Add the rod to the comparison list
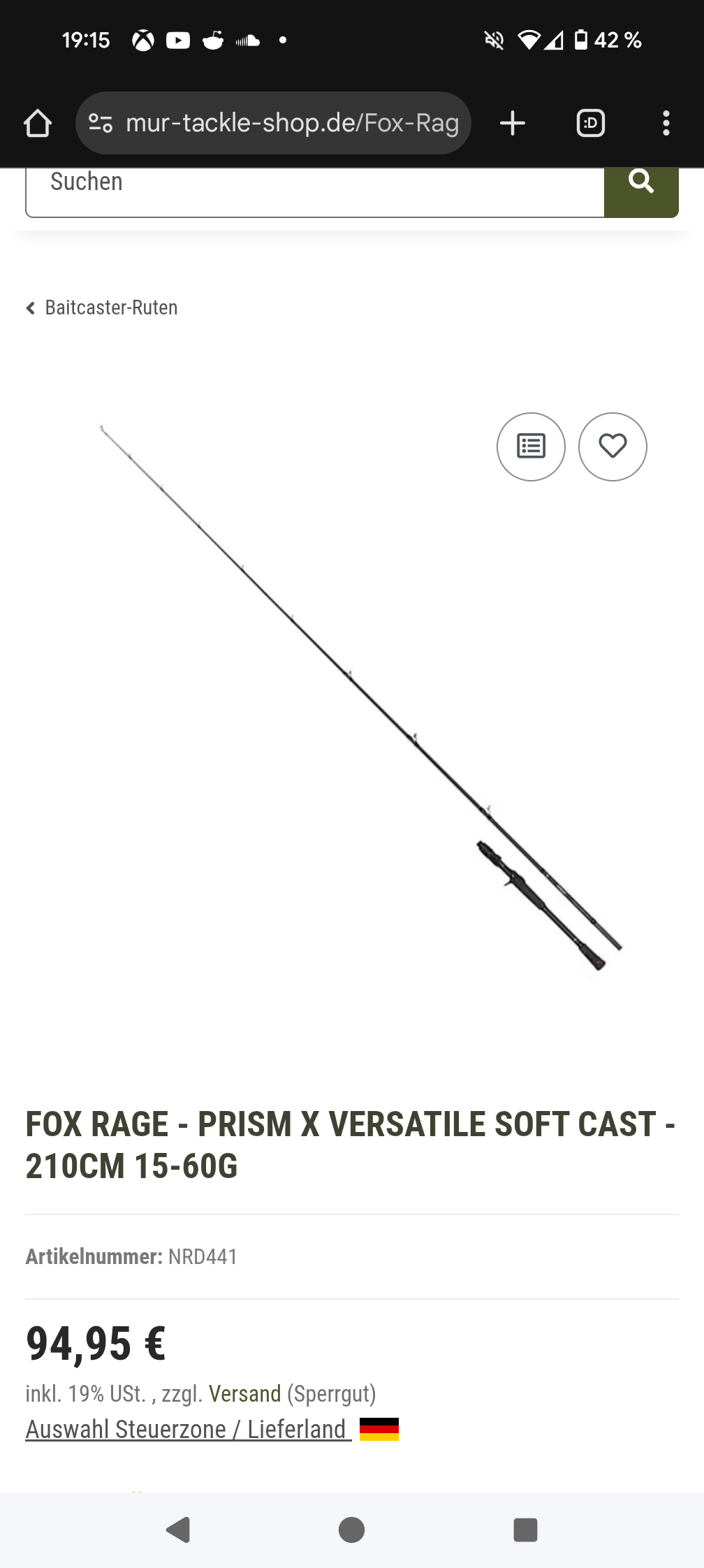The height and width of the screenshot is (1568, 704). [531, 447]
